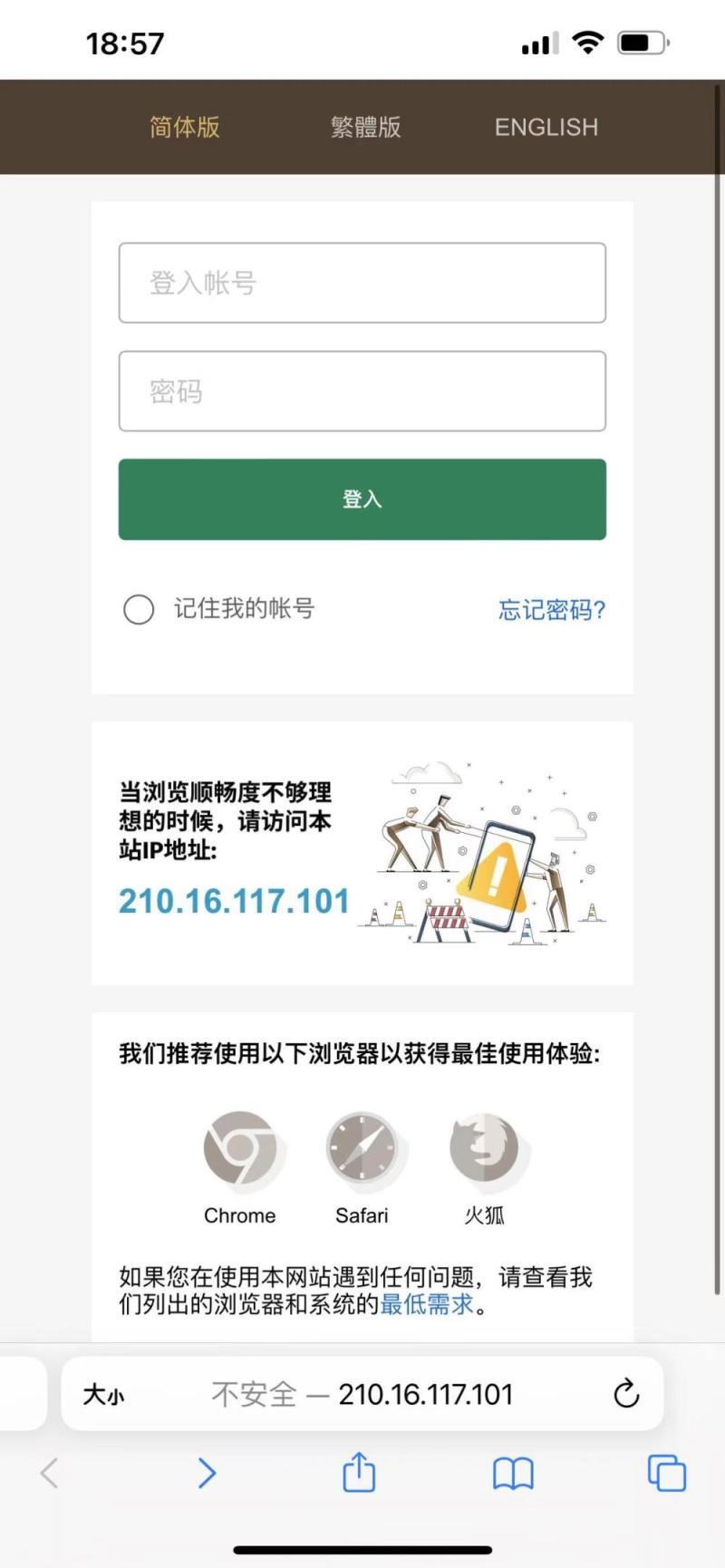Select the Safari browser icon
The width and height of the screenshot is (725, 1568).
coord(362,1147)
